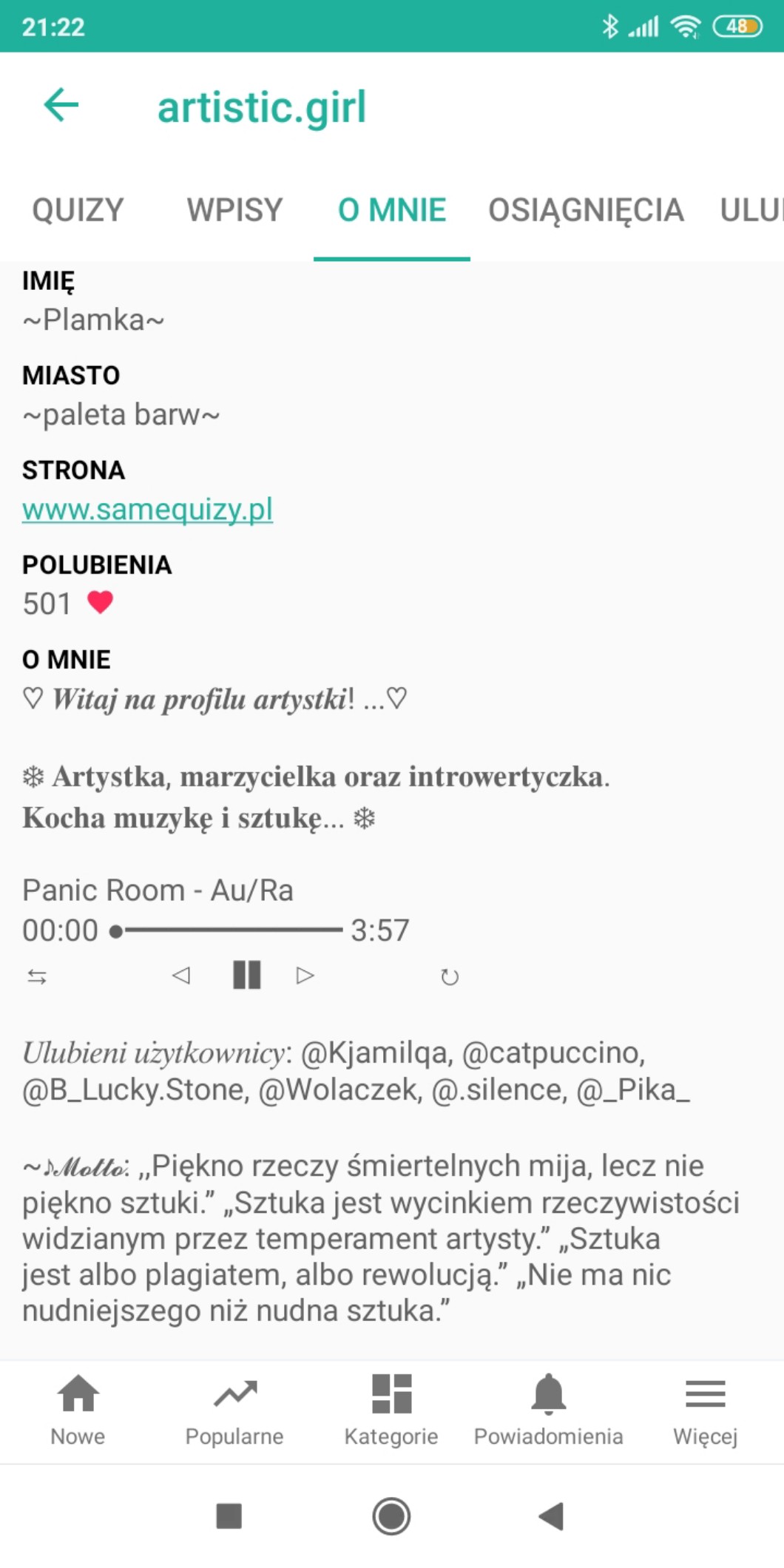
Task: Skip to next track in player
Action: tap(305, 976)
